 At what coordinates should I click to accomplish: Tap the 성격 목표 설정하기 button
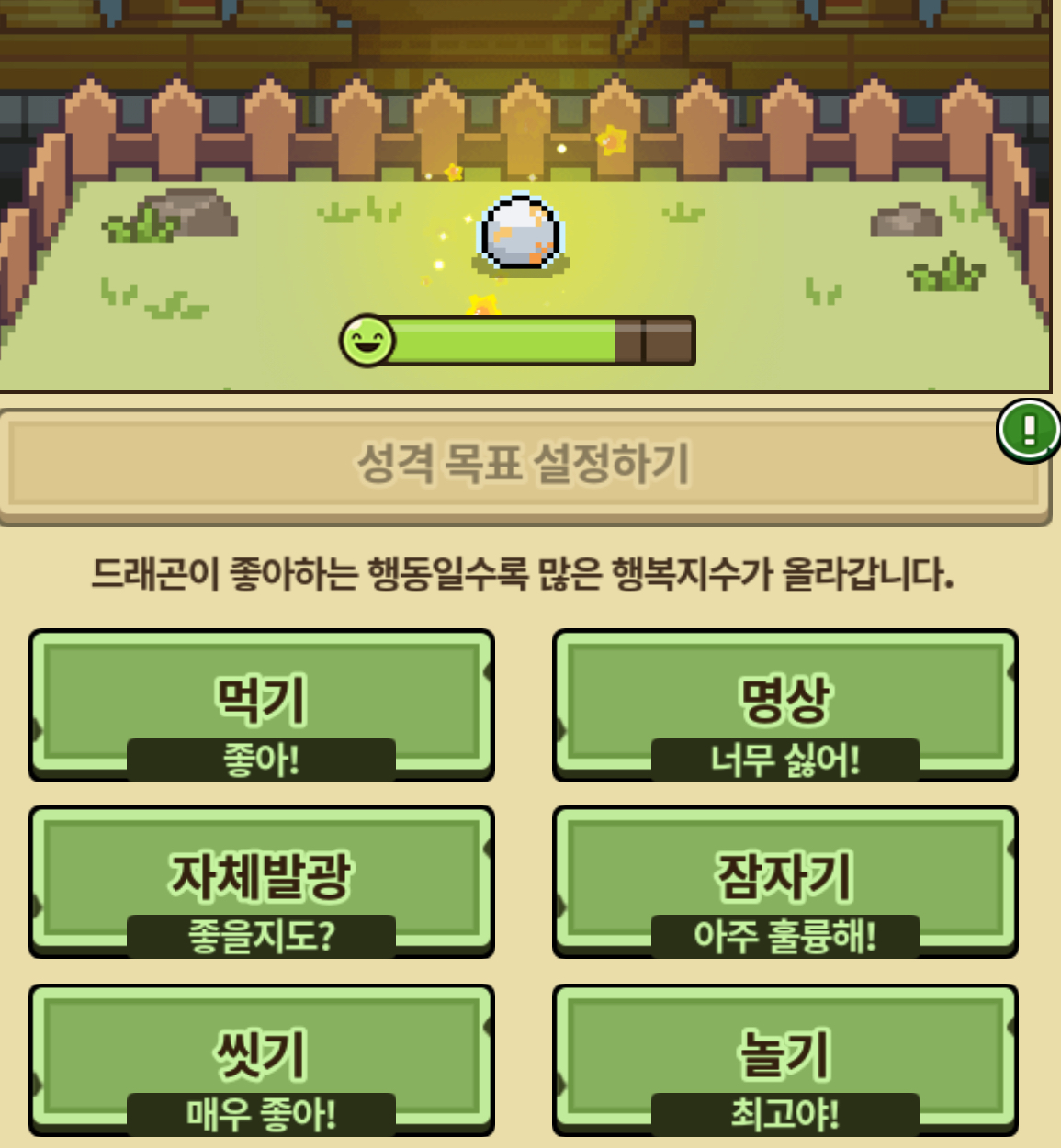[x=524, y=465]
